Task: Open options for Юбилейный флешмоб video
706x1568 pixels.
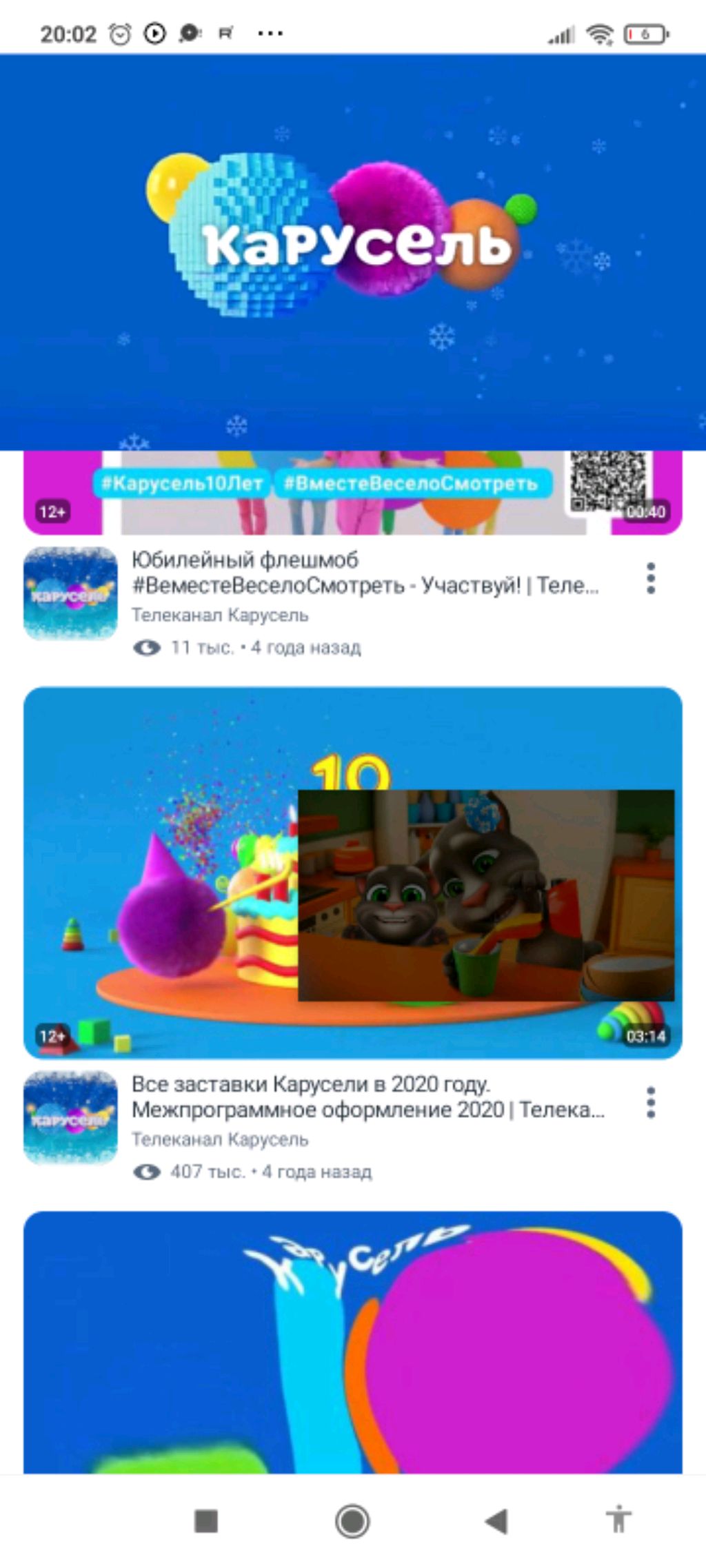Action: (650, 578)
